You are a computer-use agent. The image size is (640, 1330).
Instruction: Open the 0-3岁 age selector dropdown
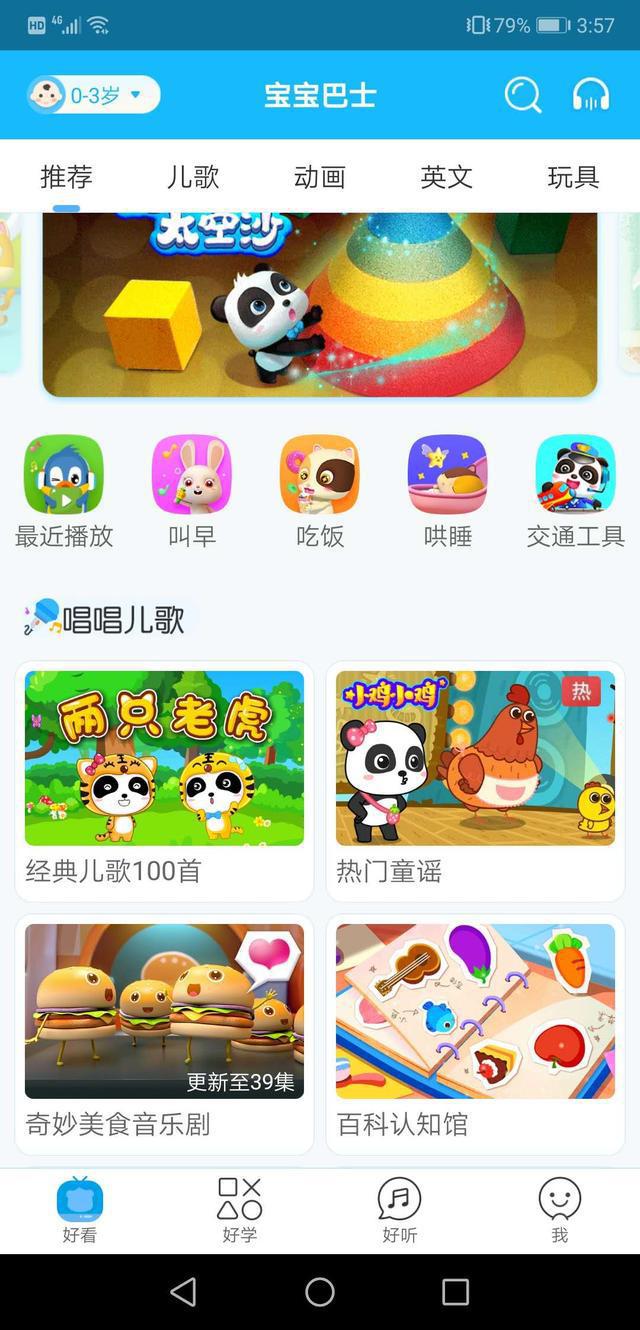coord(94,95)
